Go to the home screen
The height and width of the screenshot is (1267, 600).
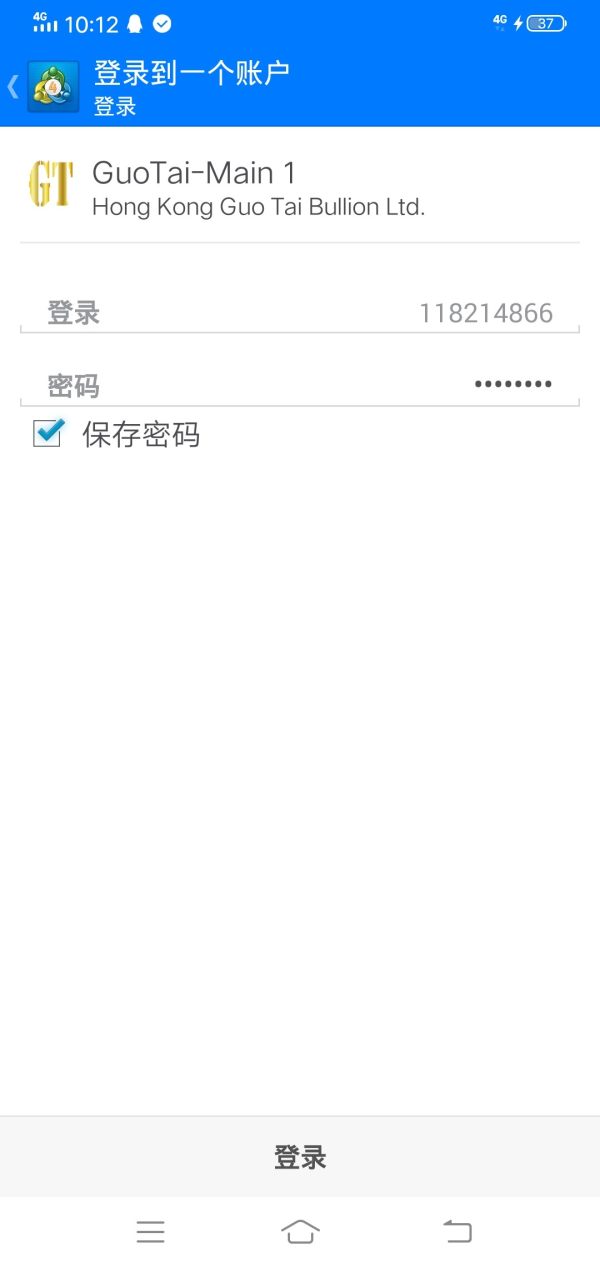[300, 1232]
